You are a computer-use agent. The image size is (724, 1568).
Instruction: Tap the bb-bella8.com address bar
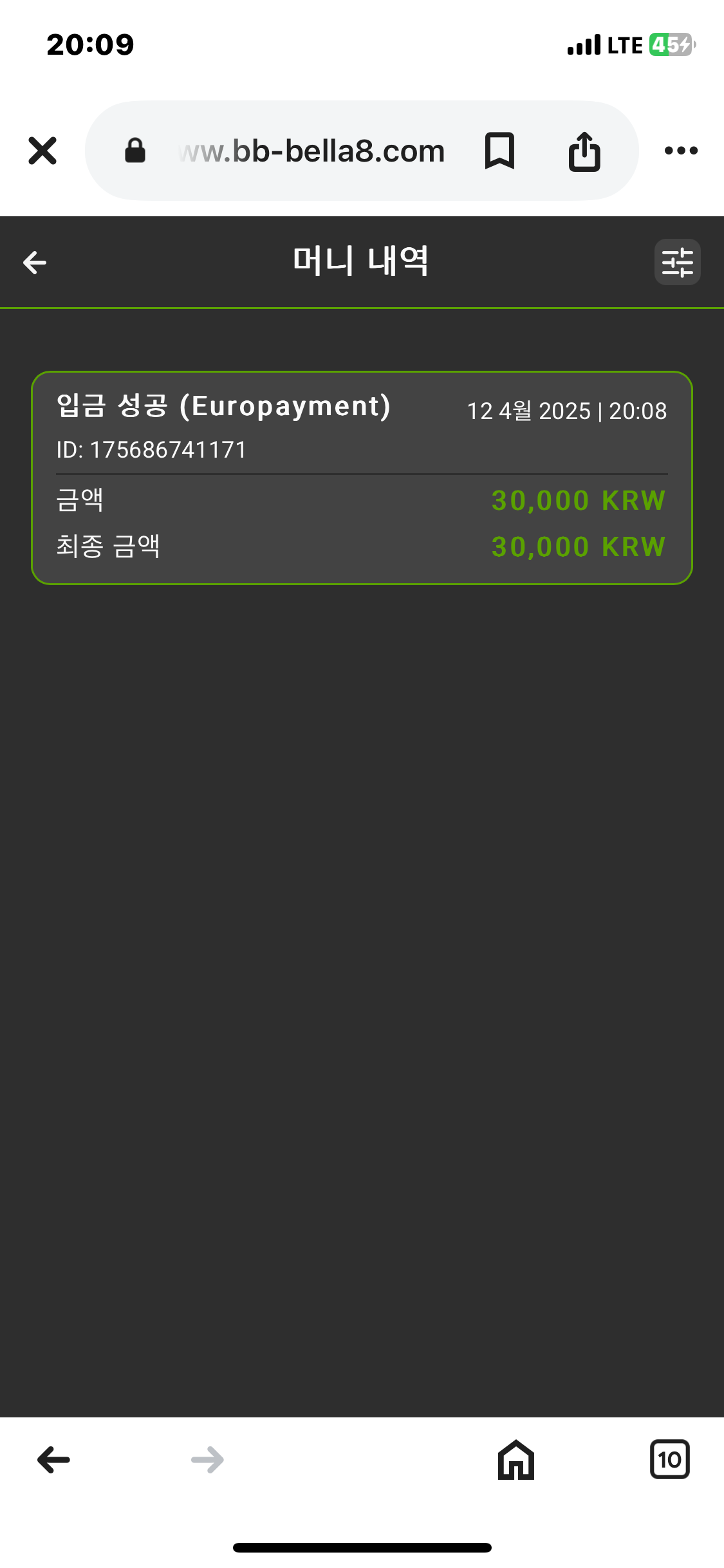311,151
